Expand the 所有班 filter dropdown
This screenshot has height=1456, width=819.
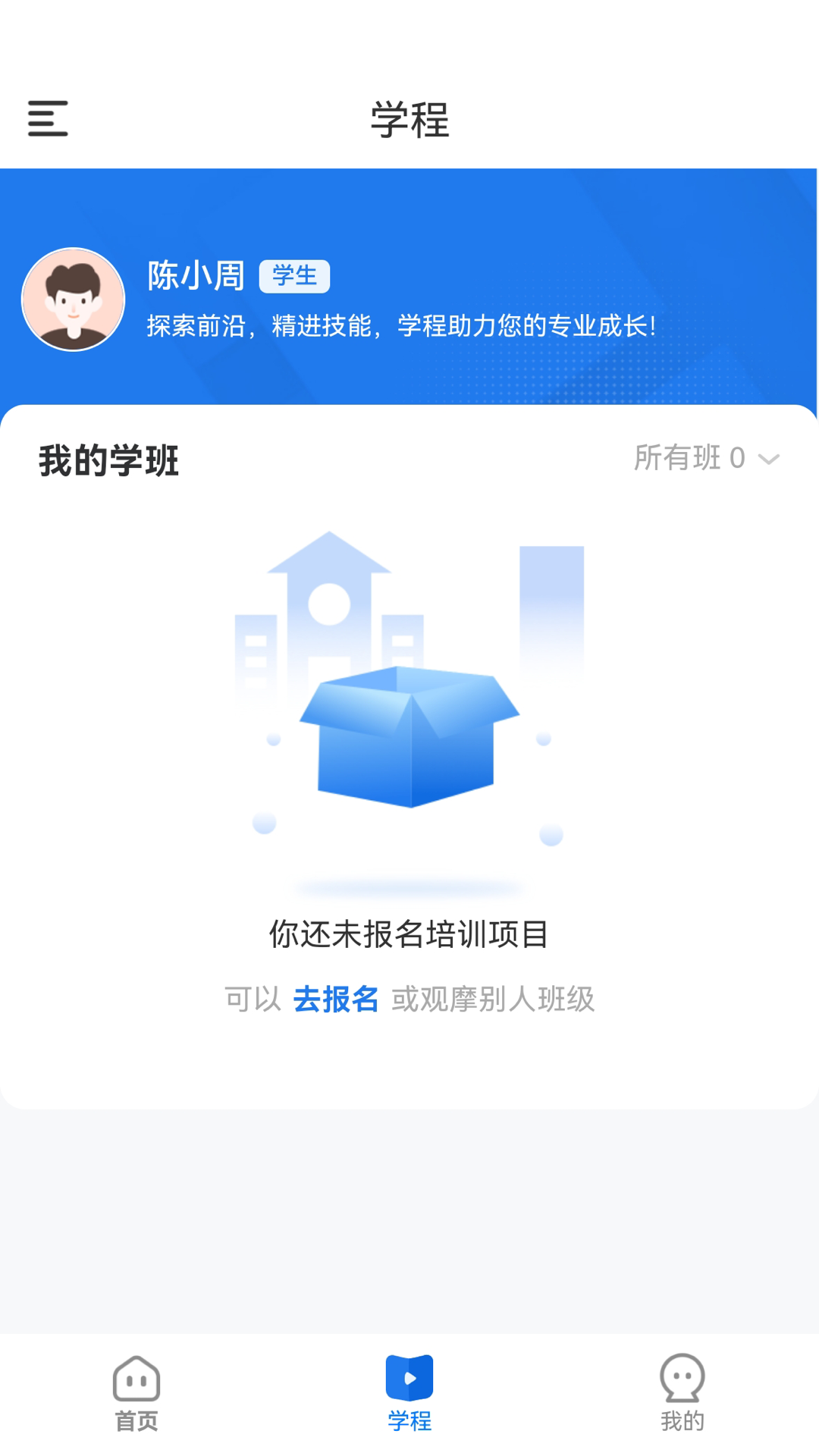(x=705, y=458)
